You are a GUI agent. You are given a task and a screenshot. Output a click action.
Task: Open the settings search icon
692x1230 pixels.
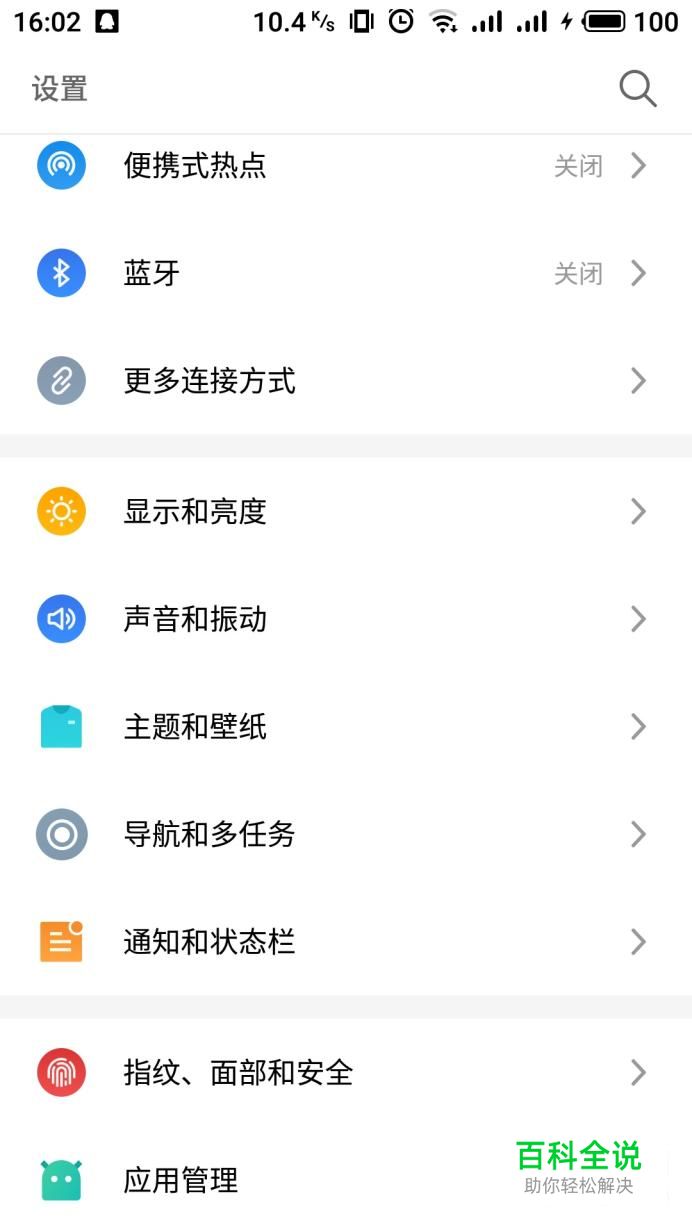click(x=637, y=89)
